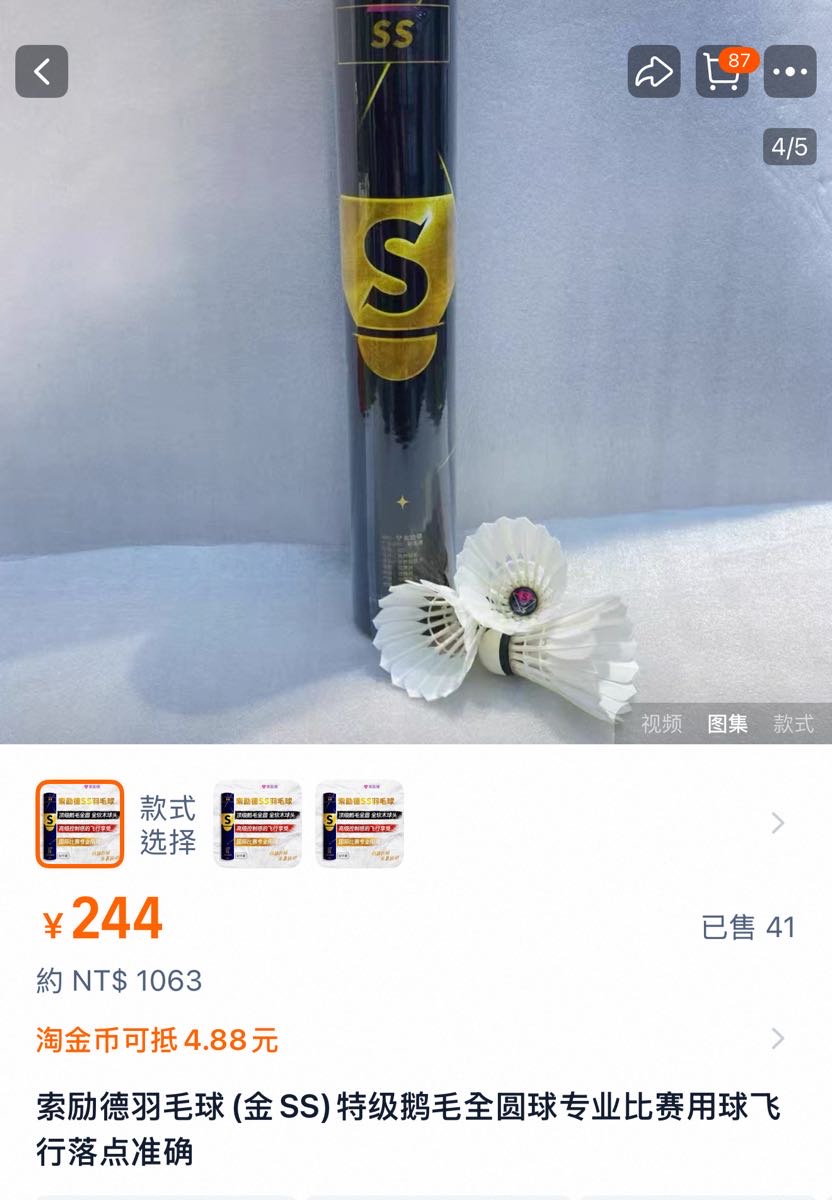832x1200 pixels.
Task: Share this shuttlecock listing
Action: [x=654, y=71]
